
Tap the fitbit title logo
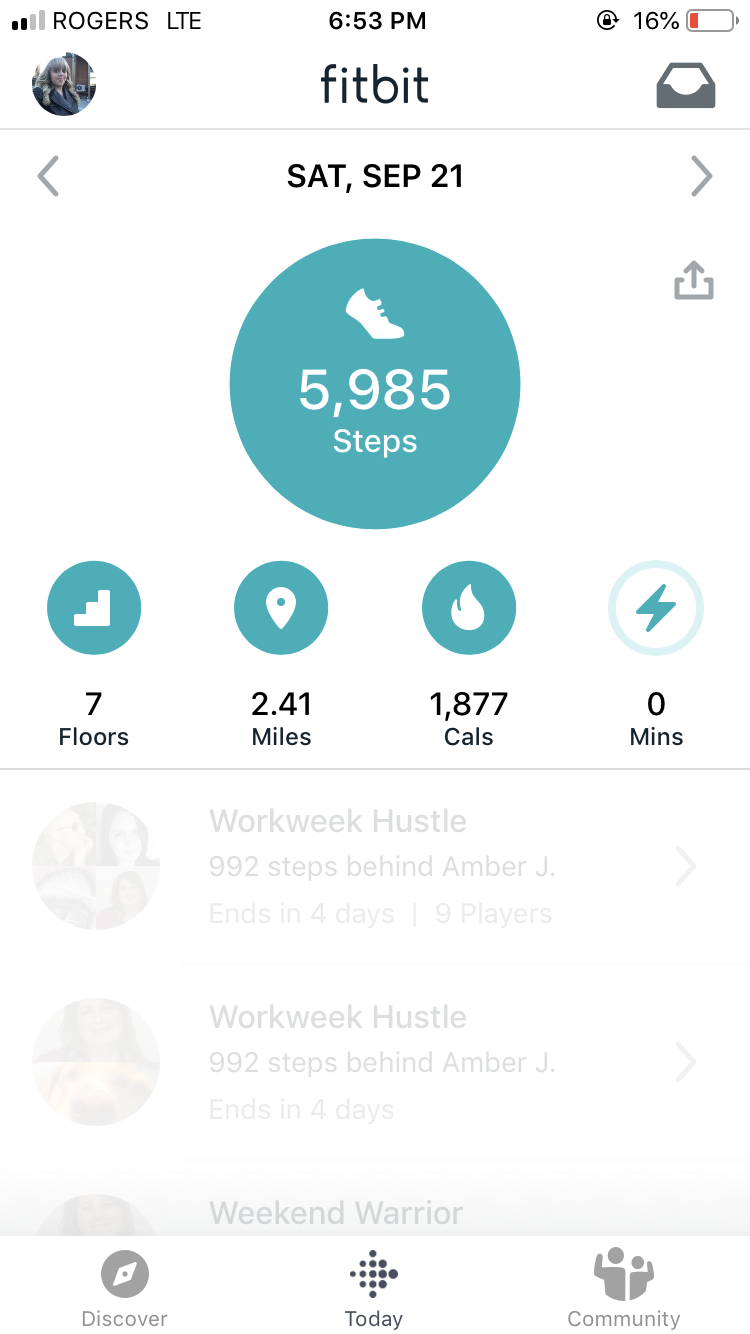point(374,84)
